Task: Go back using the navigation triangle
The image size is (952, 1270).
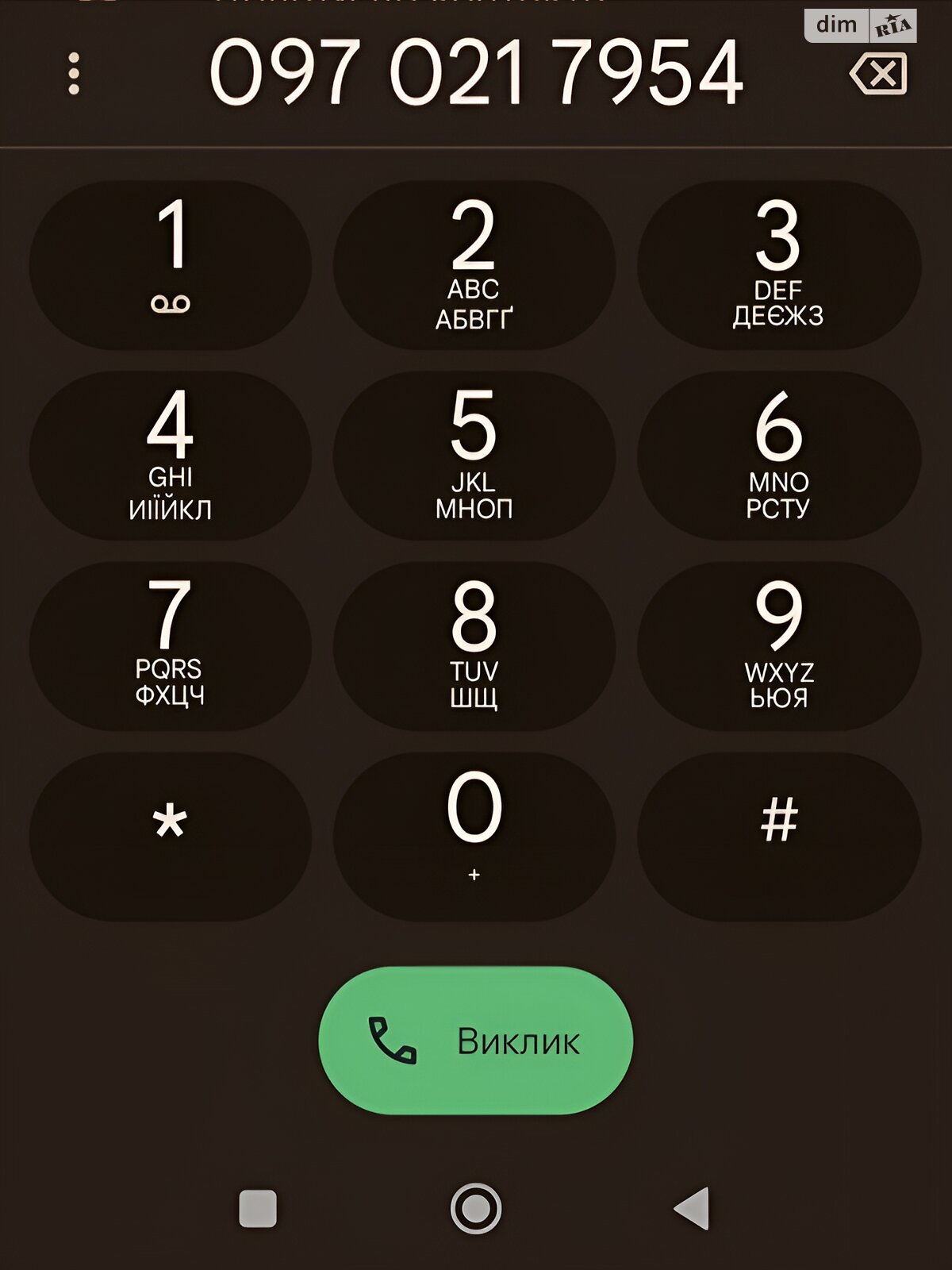Action: tap(692, 1209)
